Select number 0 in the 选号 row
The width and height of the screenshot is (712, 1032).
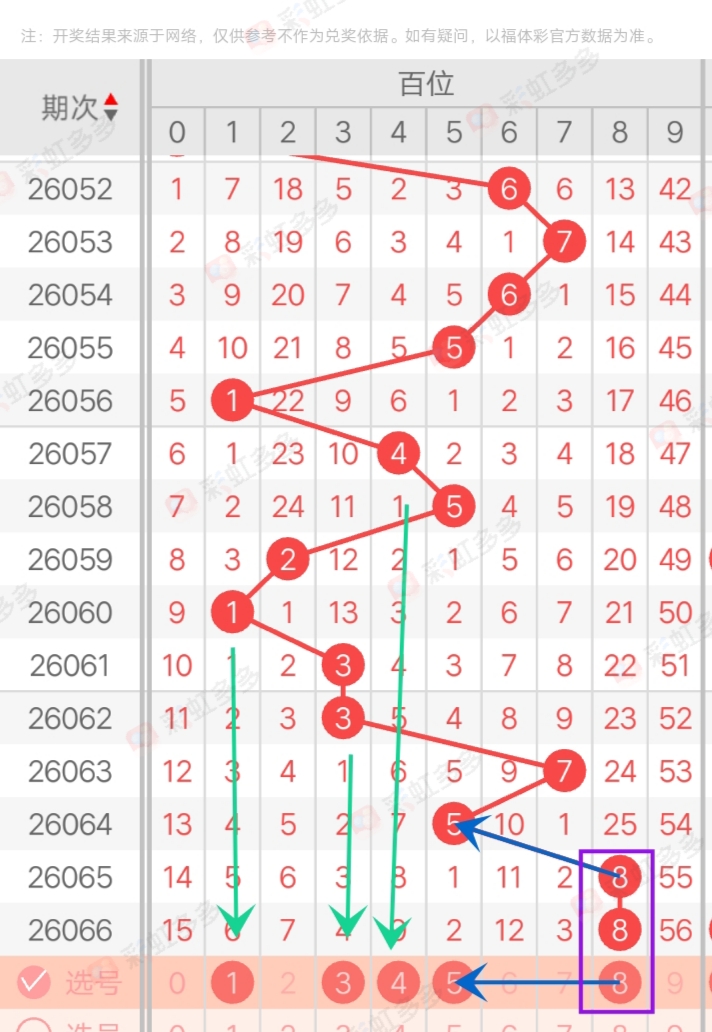[177, 984]
